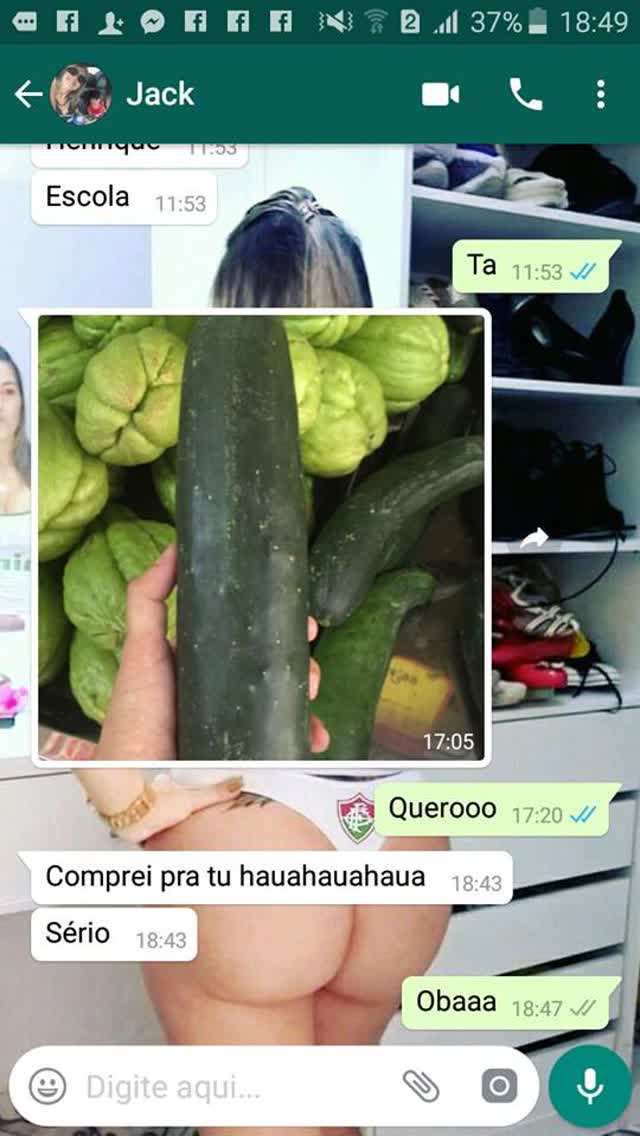
Task: Open the camera from the message bar
Action: pyautogui.click(x=498, y=1086)
